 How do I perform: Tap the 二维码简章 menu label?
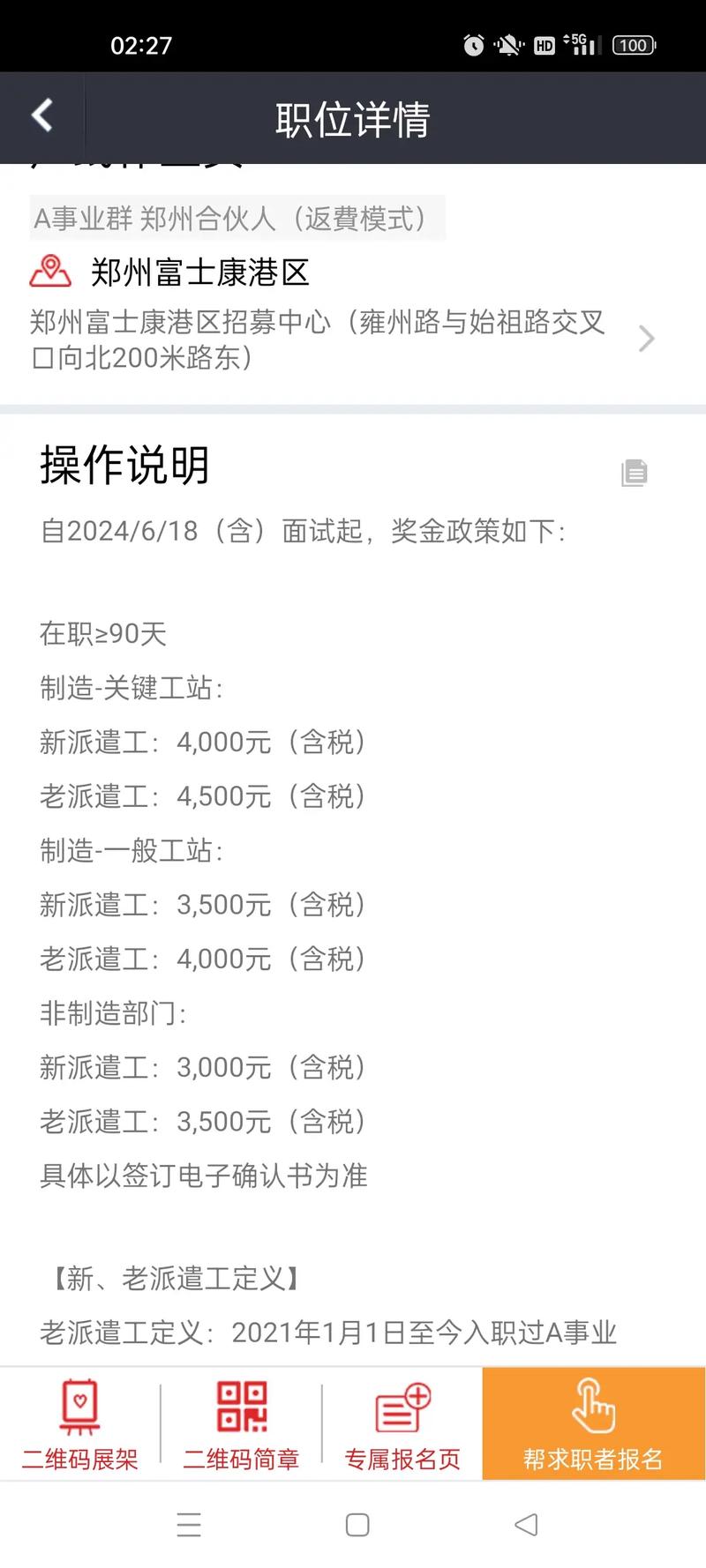click(x=240, y=1460)
